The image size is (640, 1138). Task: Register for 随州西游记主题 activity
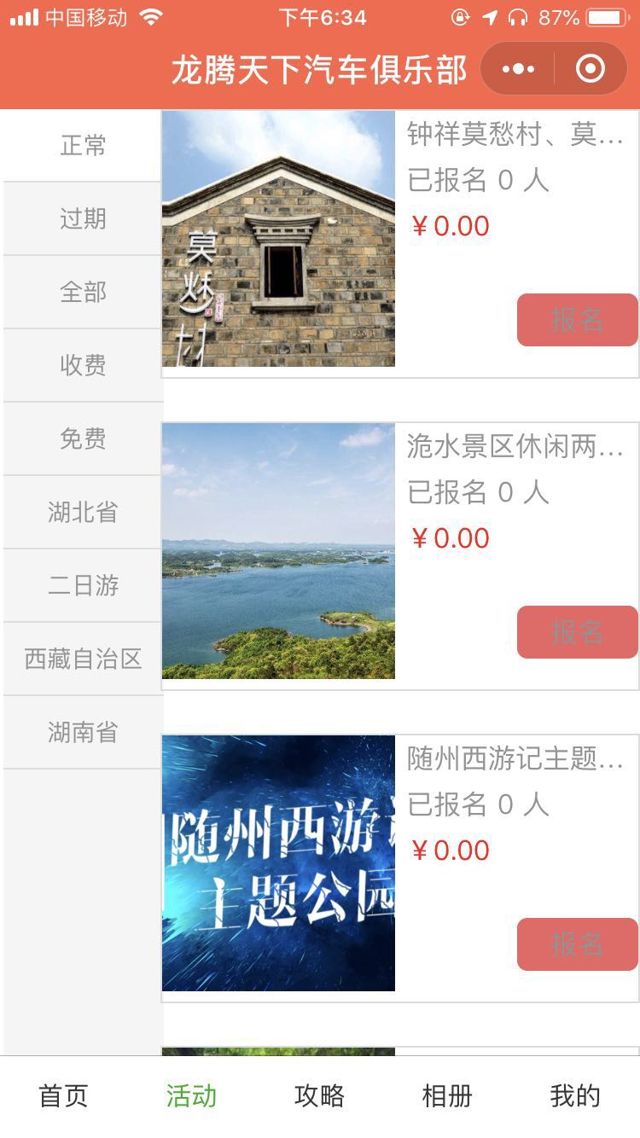tap(577, 944)
